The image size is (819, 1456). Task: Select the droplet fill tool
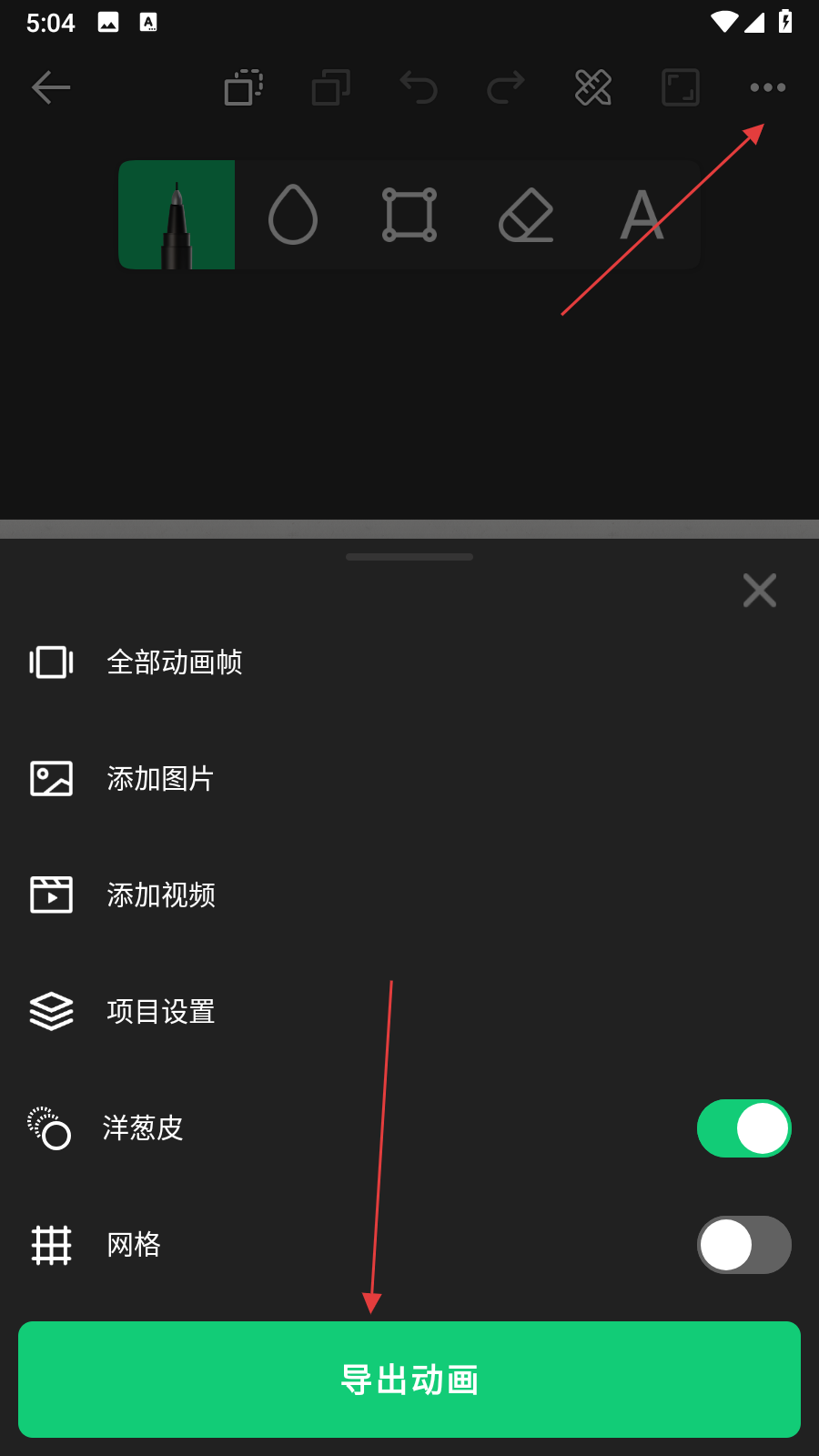293,216
